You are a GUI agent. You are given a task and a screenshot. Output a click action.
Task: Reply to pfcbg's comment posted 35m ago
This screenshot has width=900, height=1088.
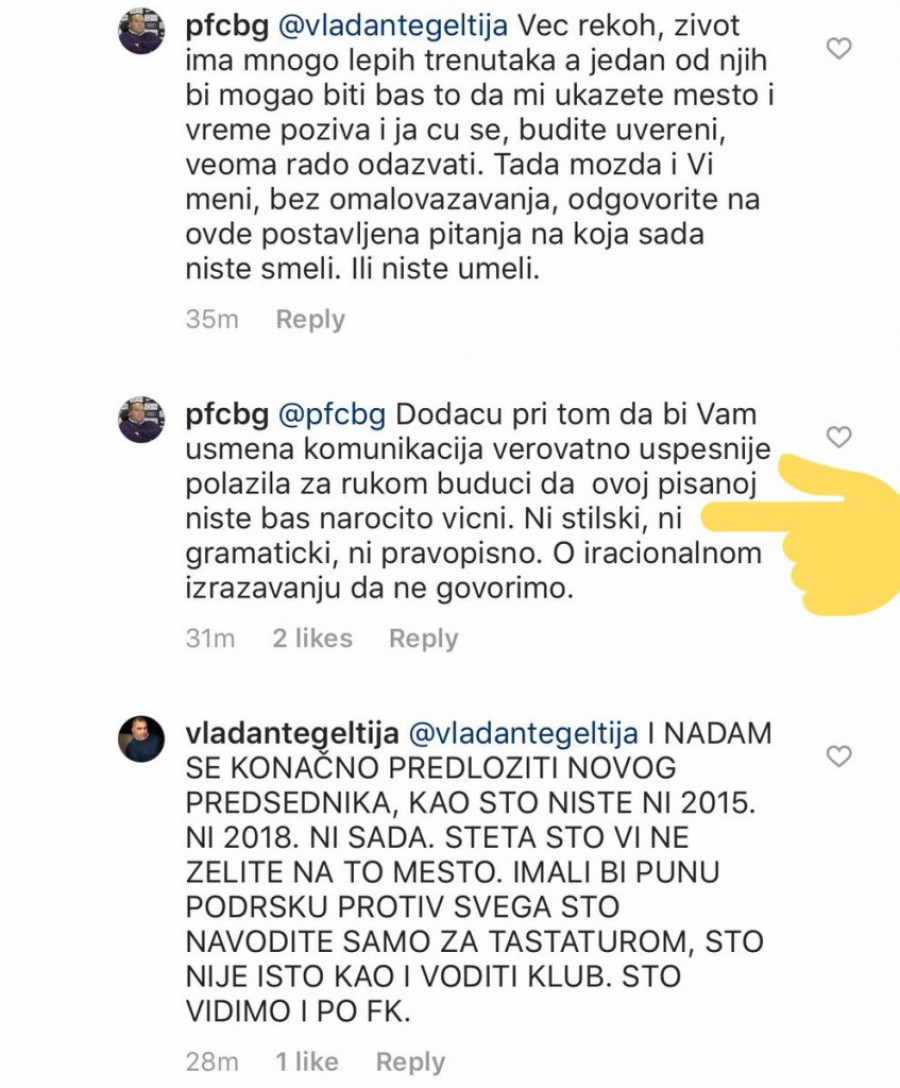310,320
